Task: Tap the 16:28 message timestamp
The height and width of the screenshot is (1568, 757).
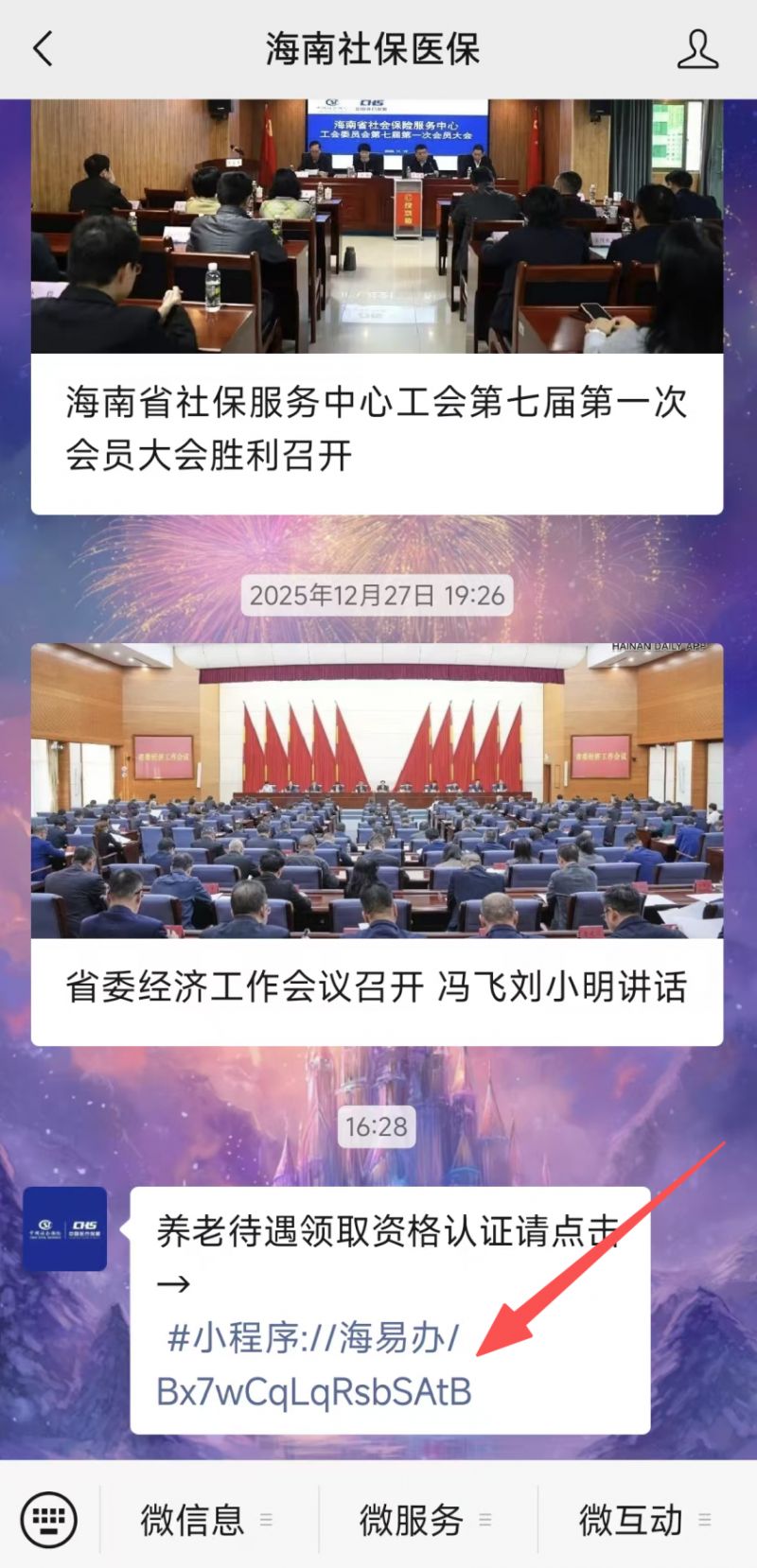Action: (377, 1126)
